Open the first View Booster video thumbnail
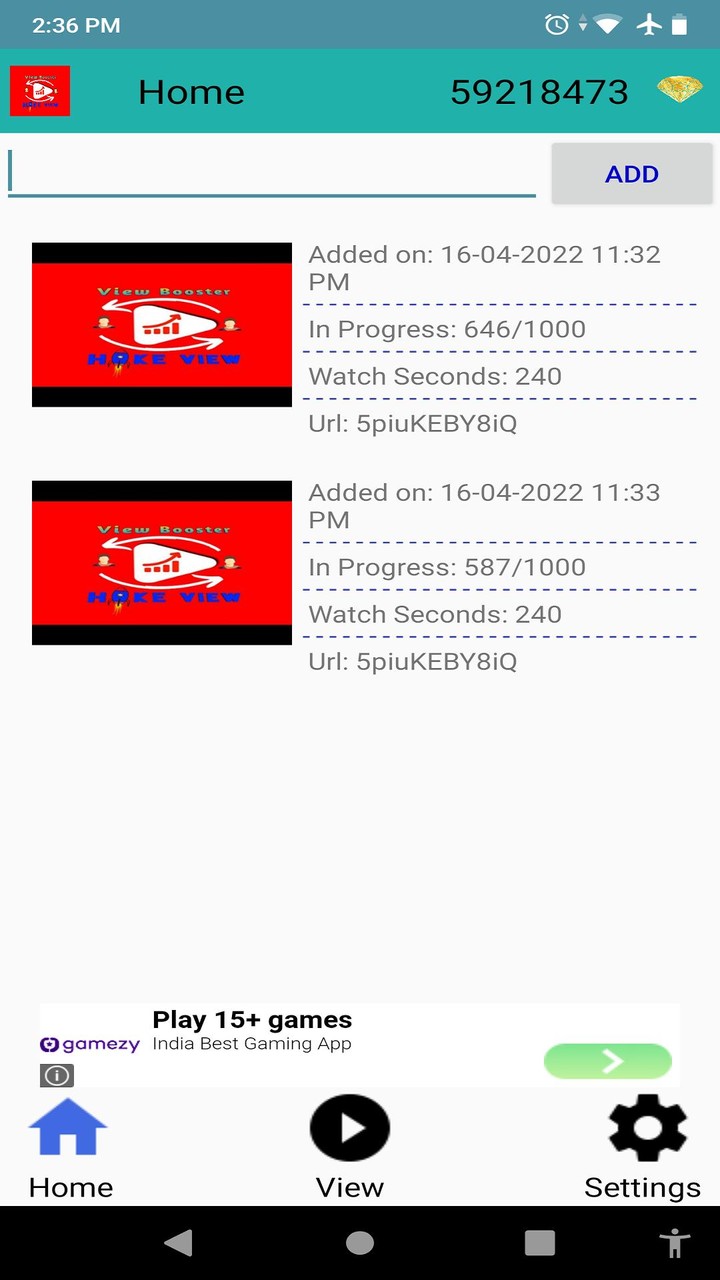This screenshot has height=1280, width=720. point(161,324)
